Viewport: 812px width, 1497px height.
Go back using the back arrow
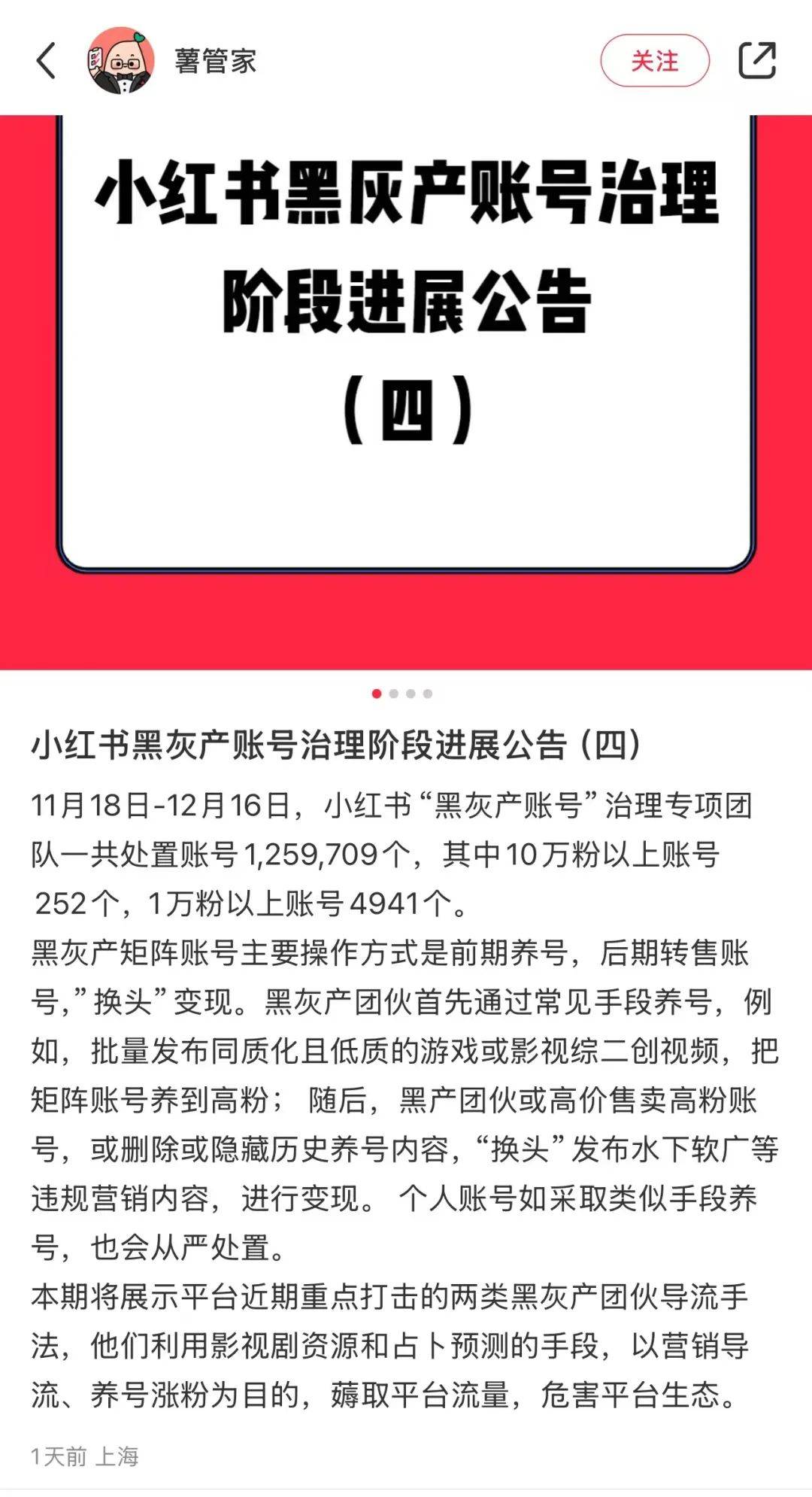pos(47,60)
